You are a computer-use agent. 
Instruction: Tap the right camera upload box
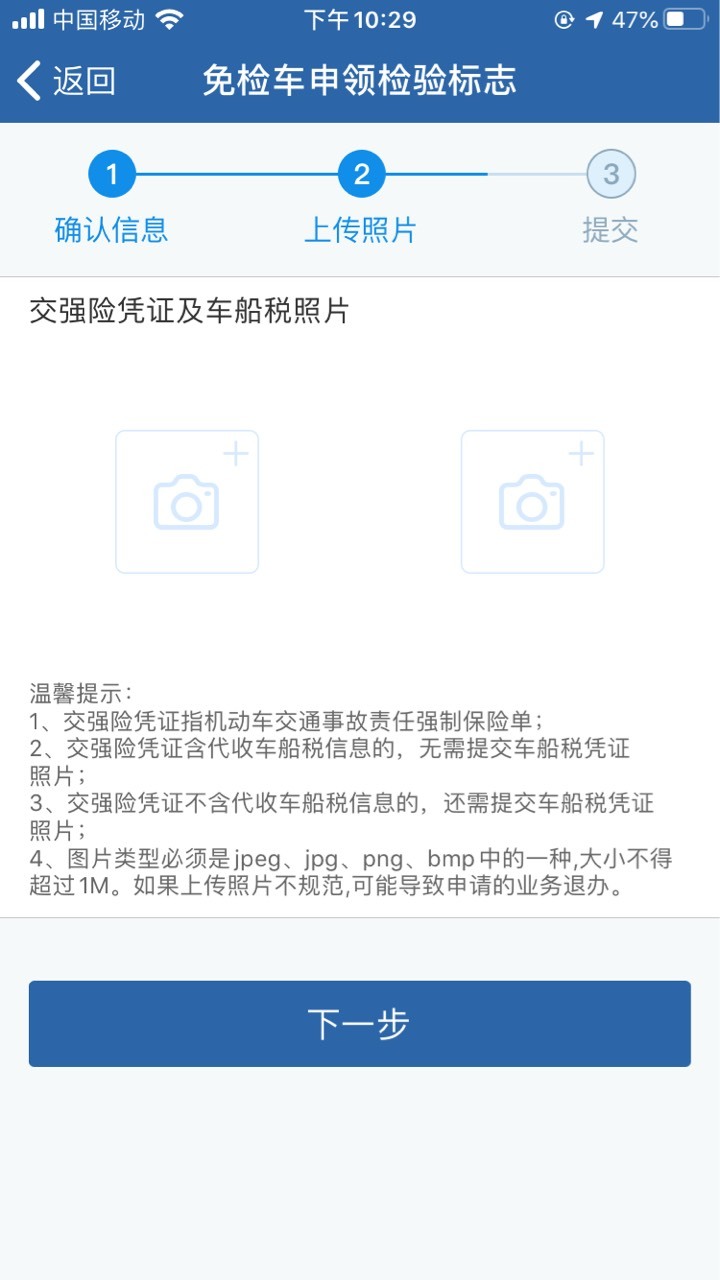pyautogui.click(x=532, y=502)
